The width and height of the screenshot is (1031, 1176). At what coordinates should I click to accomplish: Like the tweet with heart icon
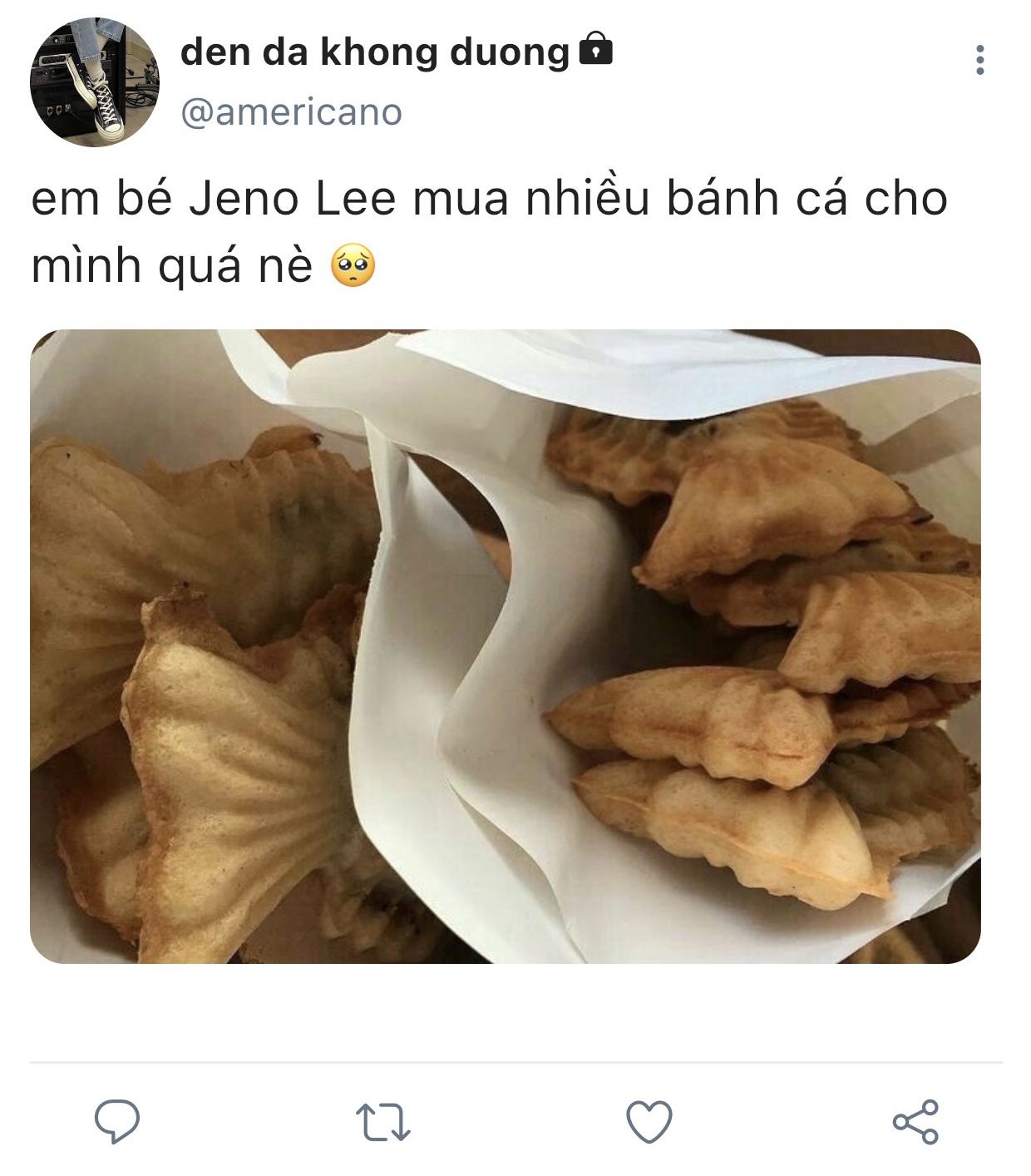click(x=649, y=1122)
